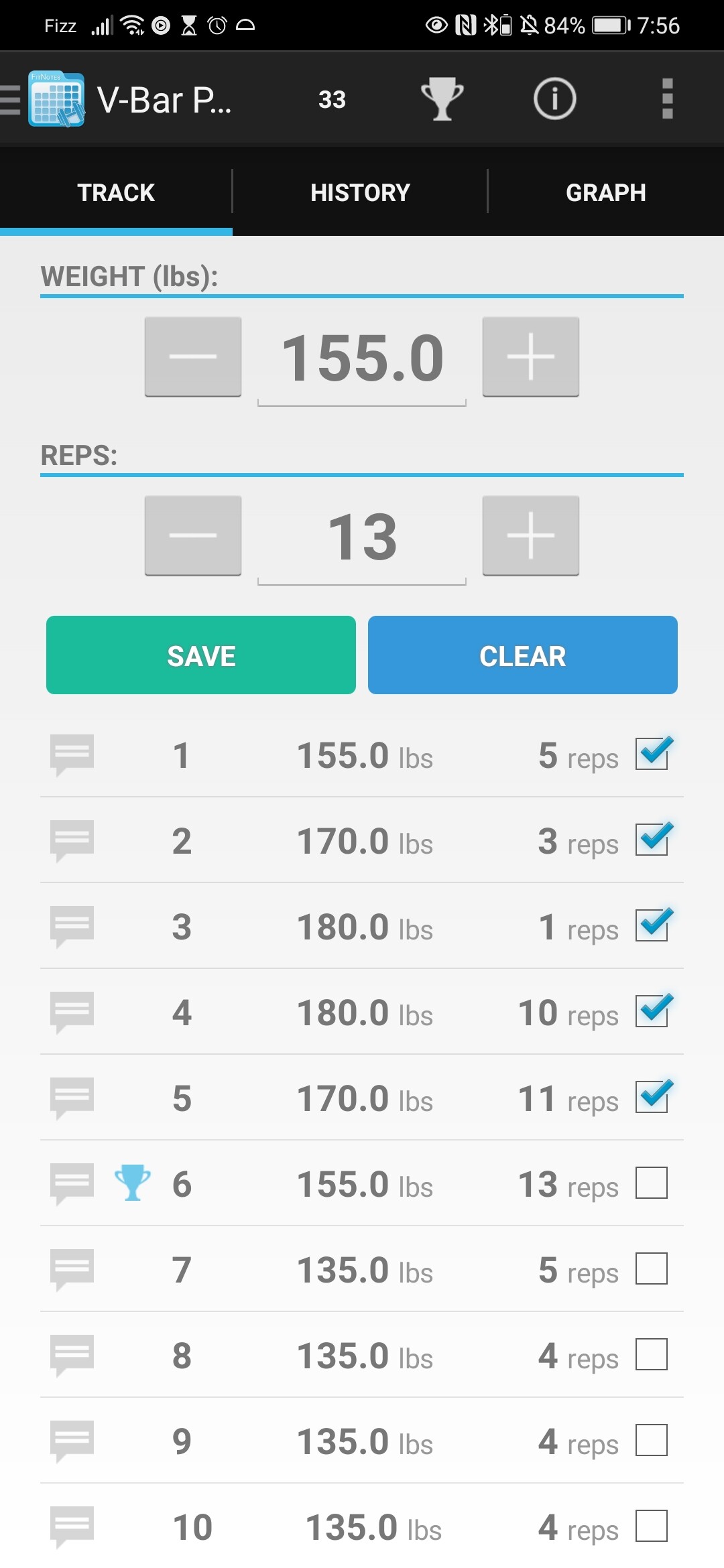Tap the reps field showing 13

pos(362,537)
